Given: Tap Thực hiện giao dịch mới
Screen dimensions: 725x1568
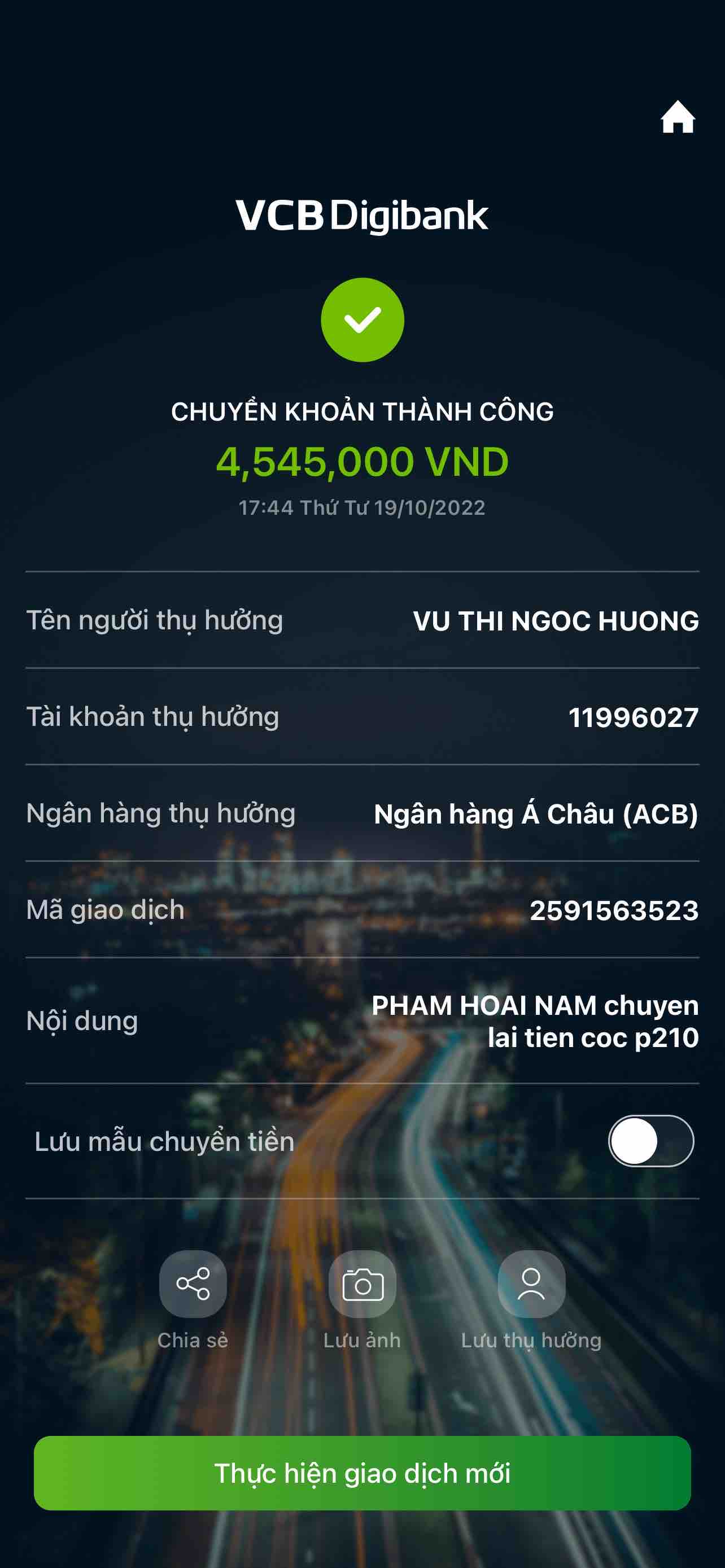Looking at the screenshot, I should pyautogui.click(x=362, y=1473).
